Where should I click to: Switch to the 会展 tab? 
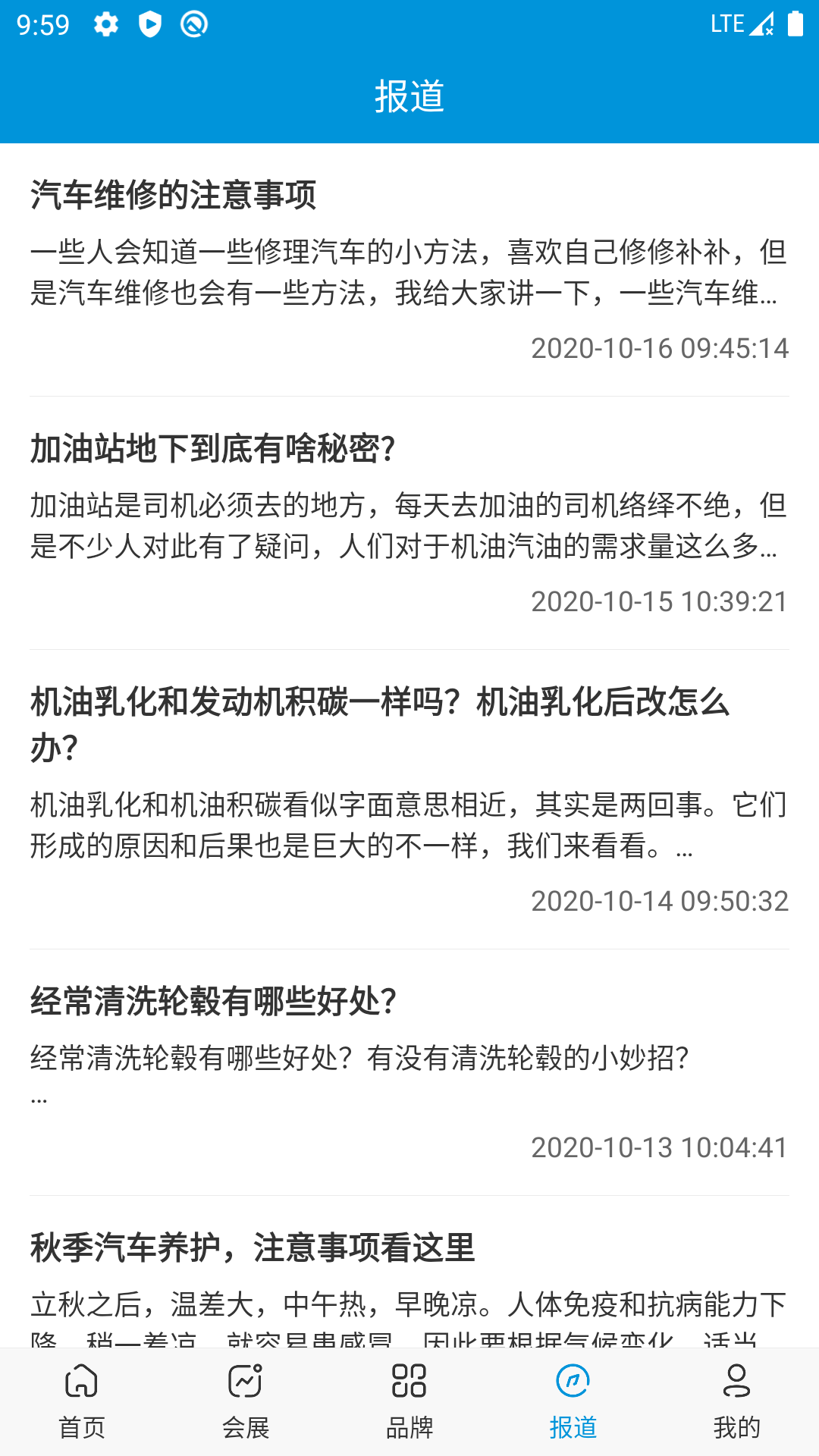[245, 1403]
